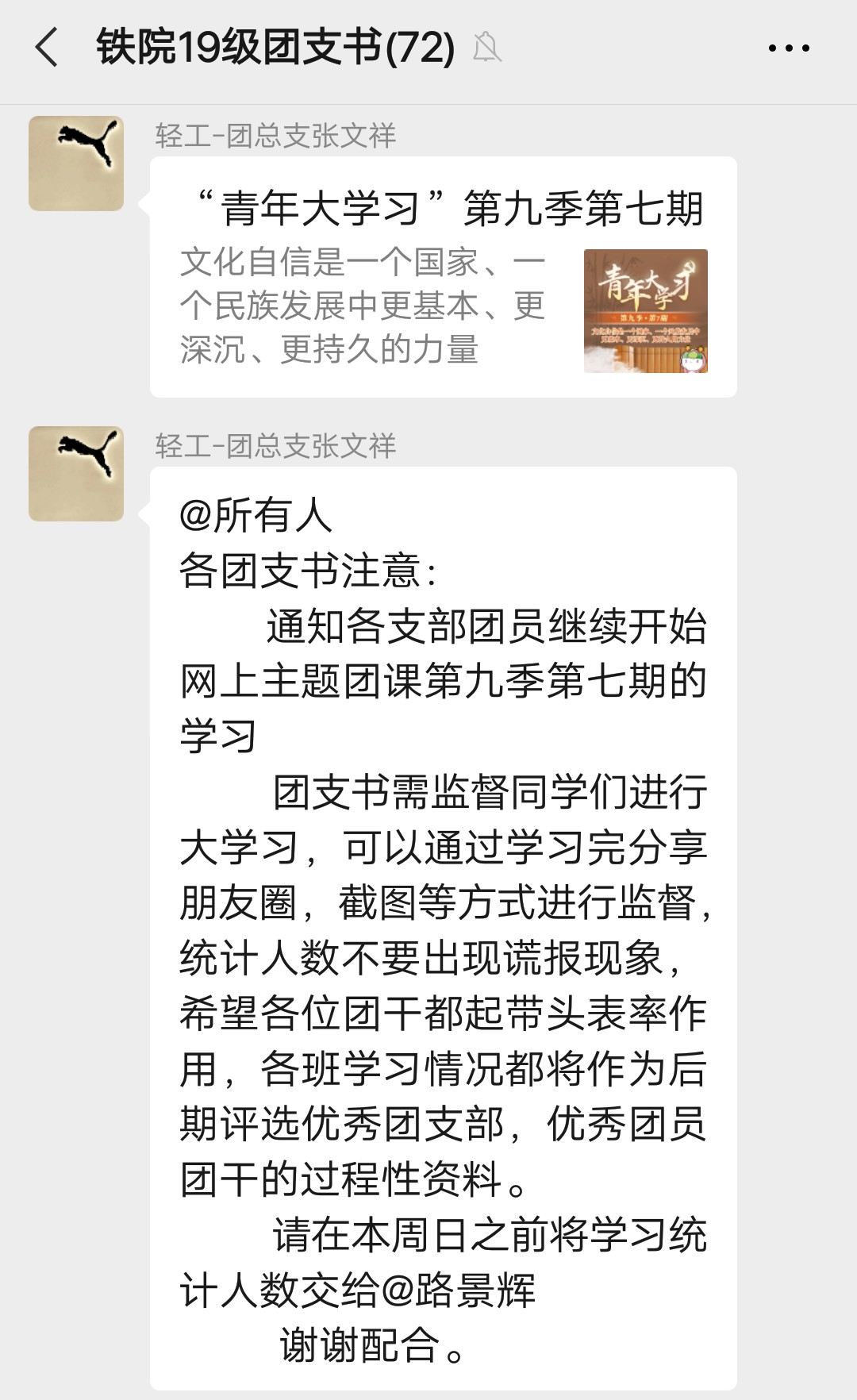Tap the sender avatar above the 青年大学习 card

pos(76,163)
